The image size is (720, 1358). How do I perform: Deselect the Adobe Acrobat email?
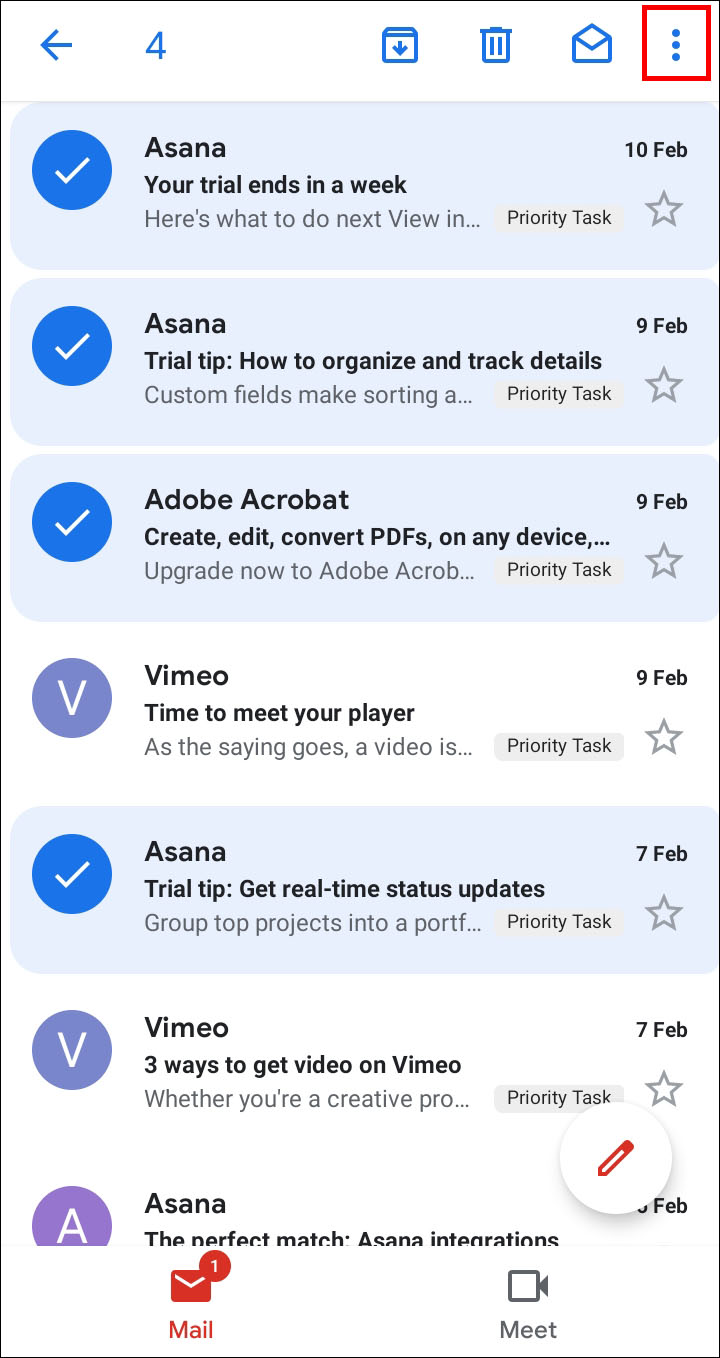point(72,524)
